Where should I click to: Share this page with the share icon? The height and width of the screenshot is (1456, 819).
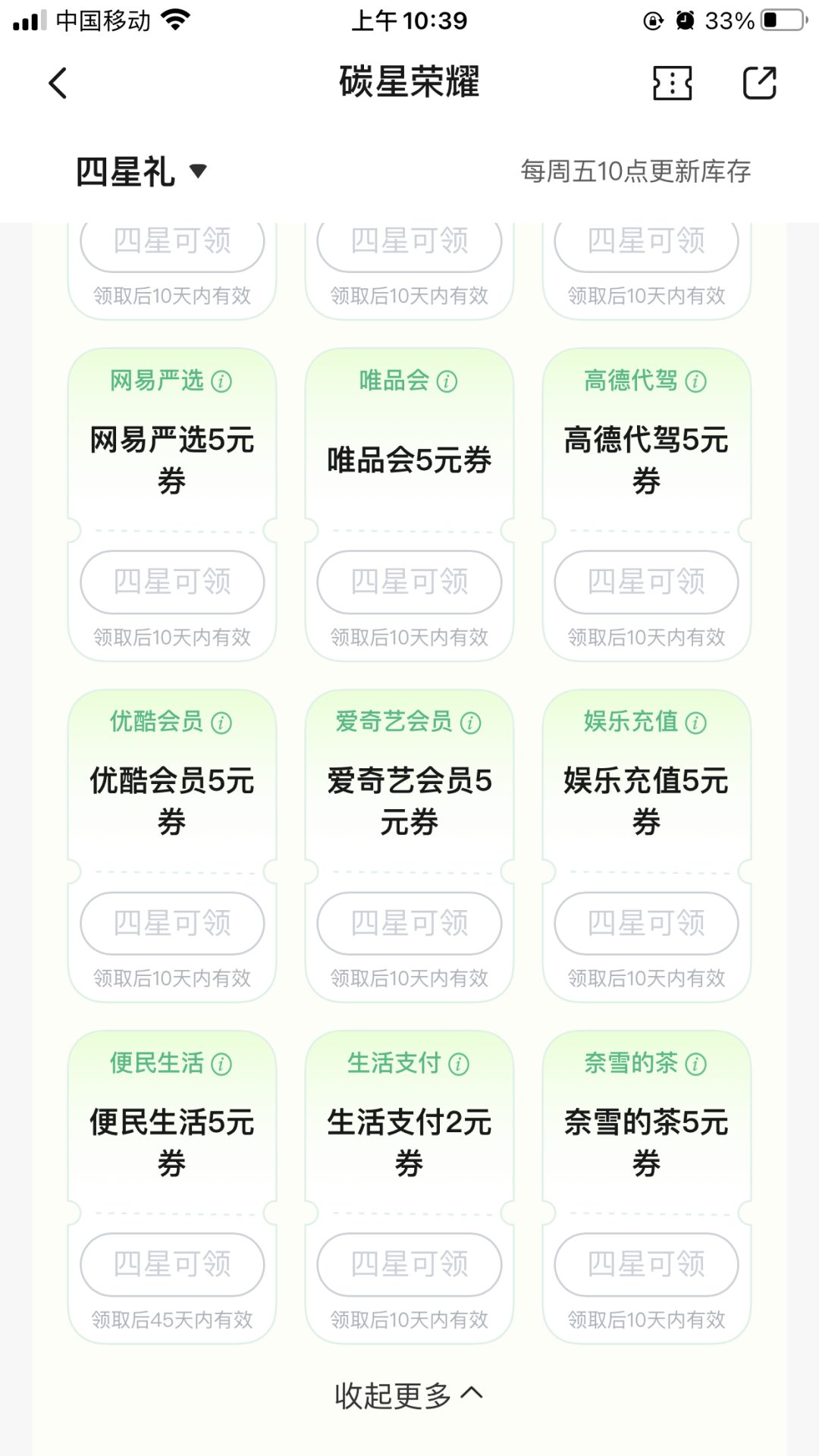tap(759, 83)
